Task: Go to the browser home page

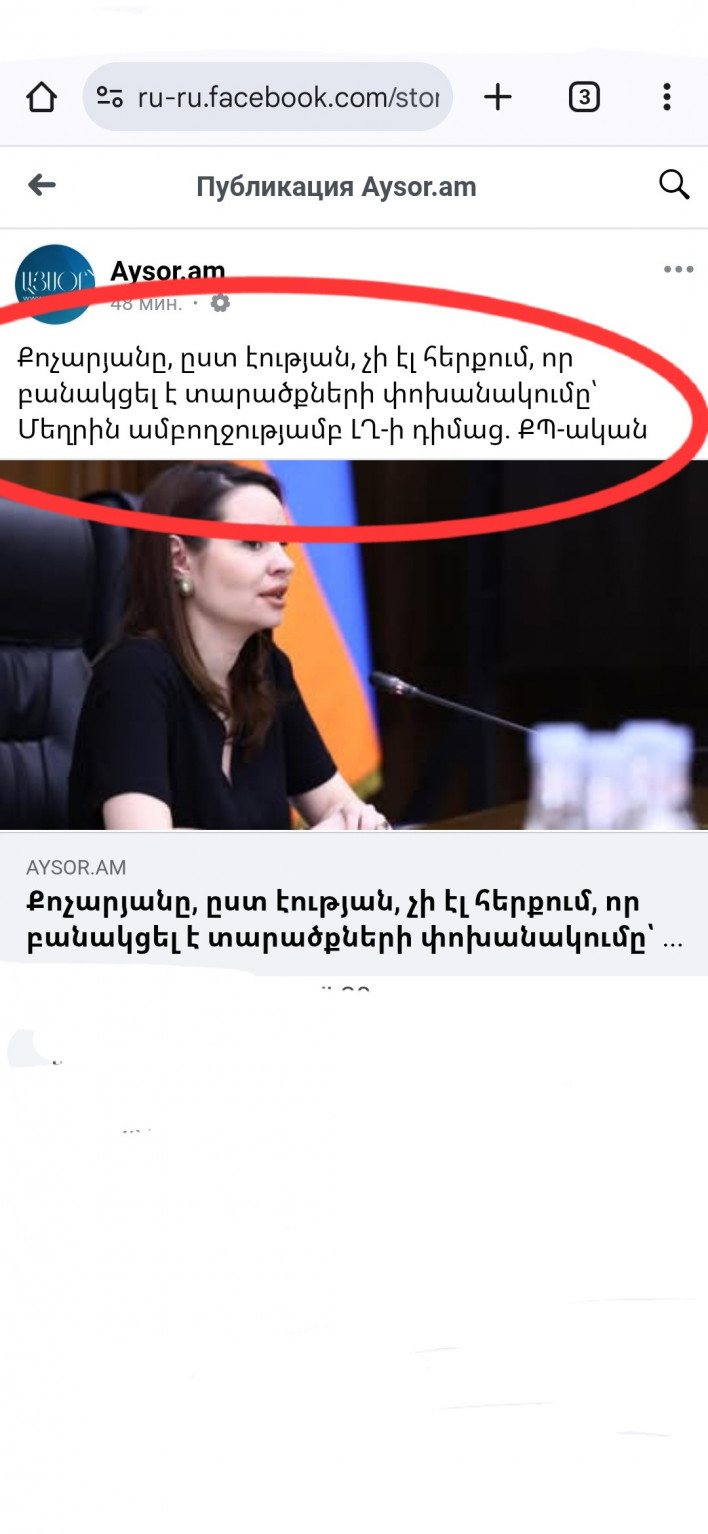Action: (x=41, y=97)
